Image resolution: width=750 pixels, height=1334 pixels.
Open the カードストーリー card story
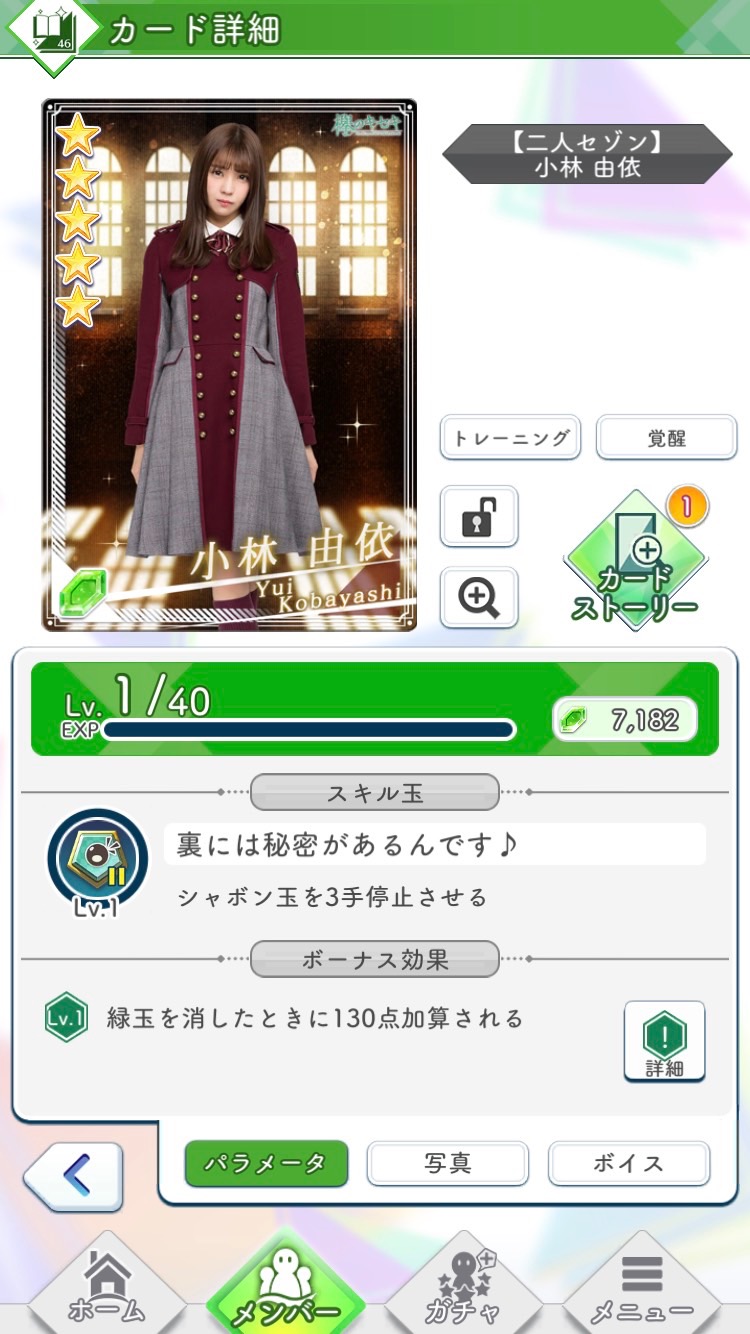pos(636,562)
